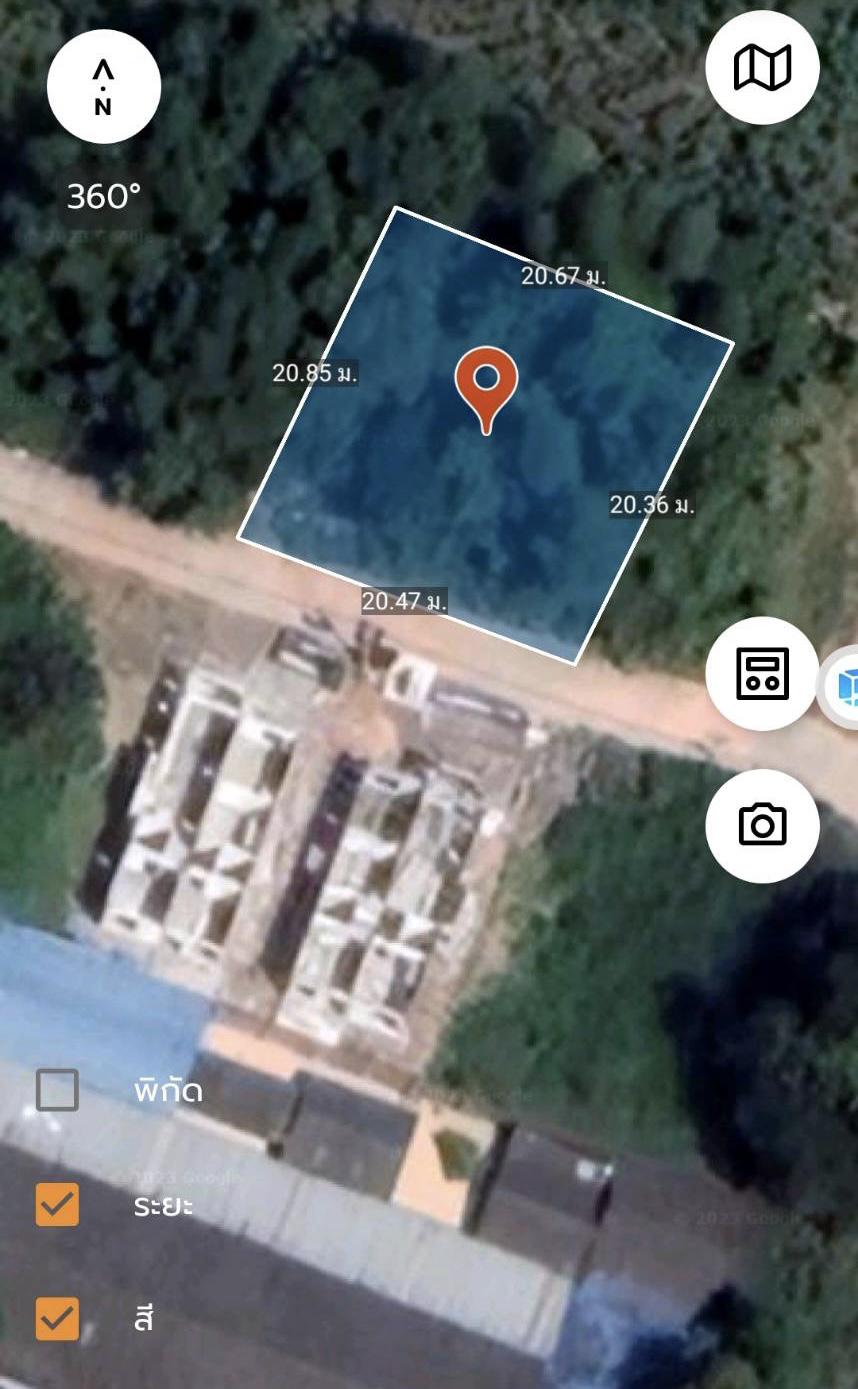
Task: Uncheck the ระยะ checkbox
Action: pyautogui.click(x=57, y=1204)
